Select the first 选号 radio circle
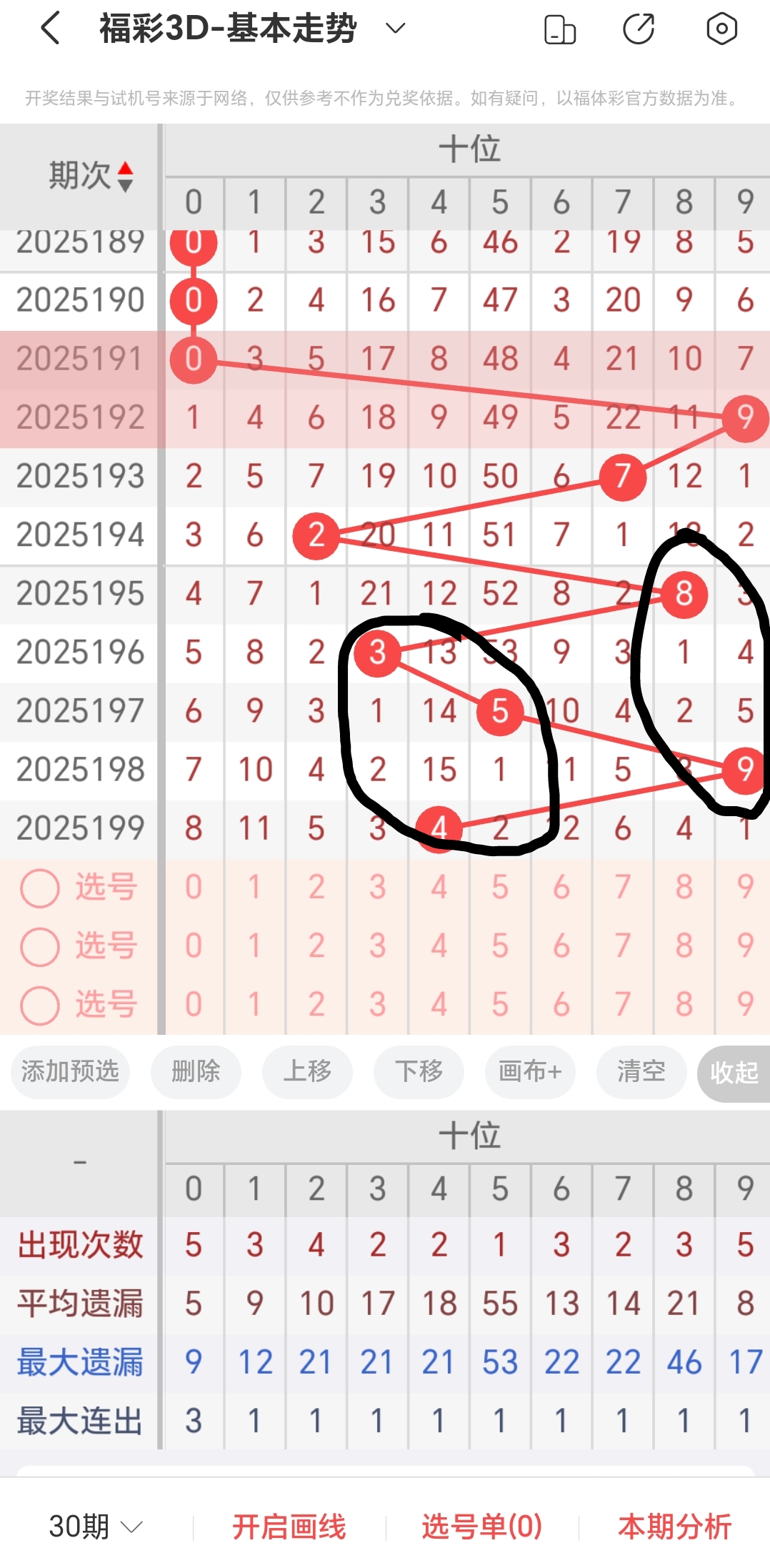 [x=40, y=888]
